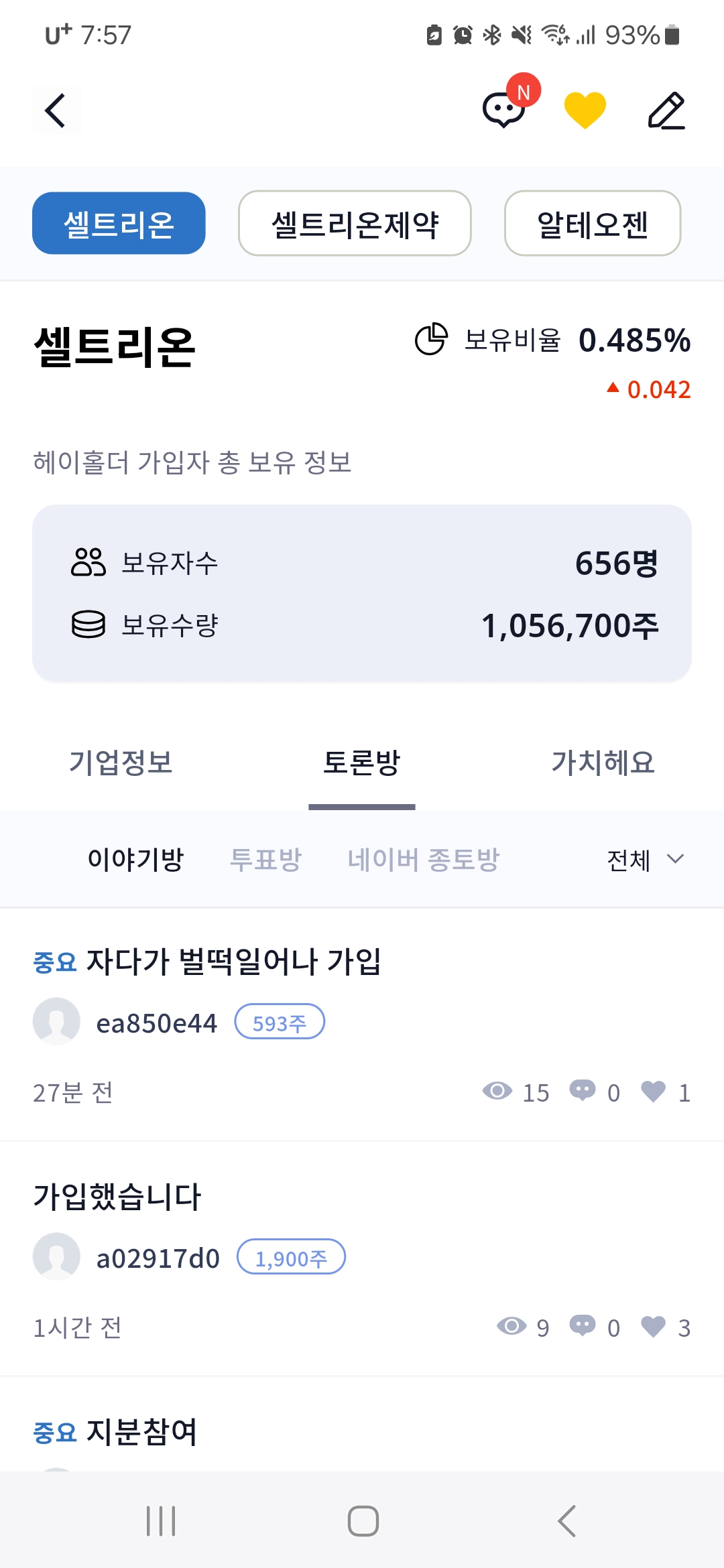
Task: Tap the yellow heart favorite icon
Action: [584, 109]
